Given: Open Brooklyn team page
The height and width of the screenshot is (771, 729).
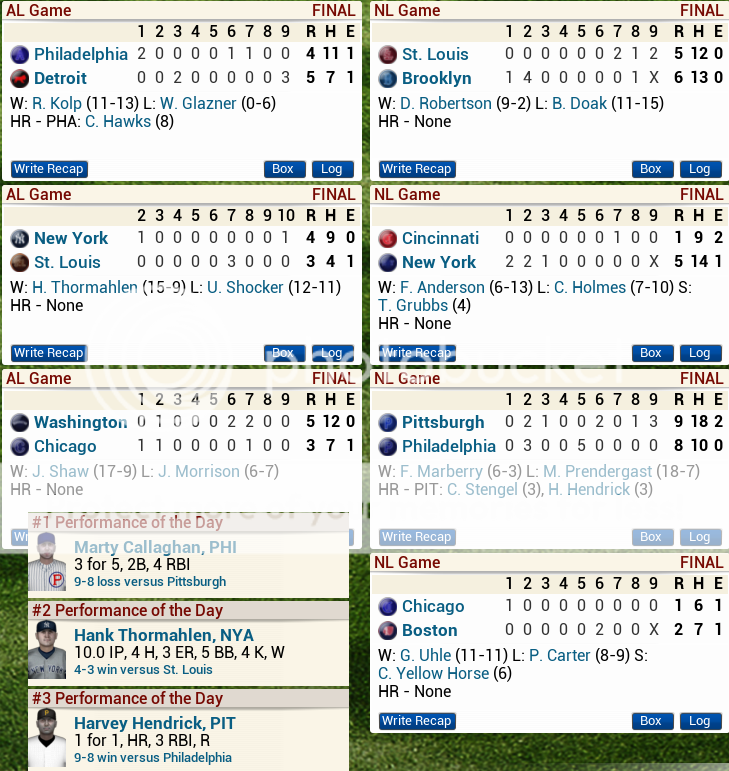Looking at the screenshot, I should point(436,78).
